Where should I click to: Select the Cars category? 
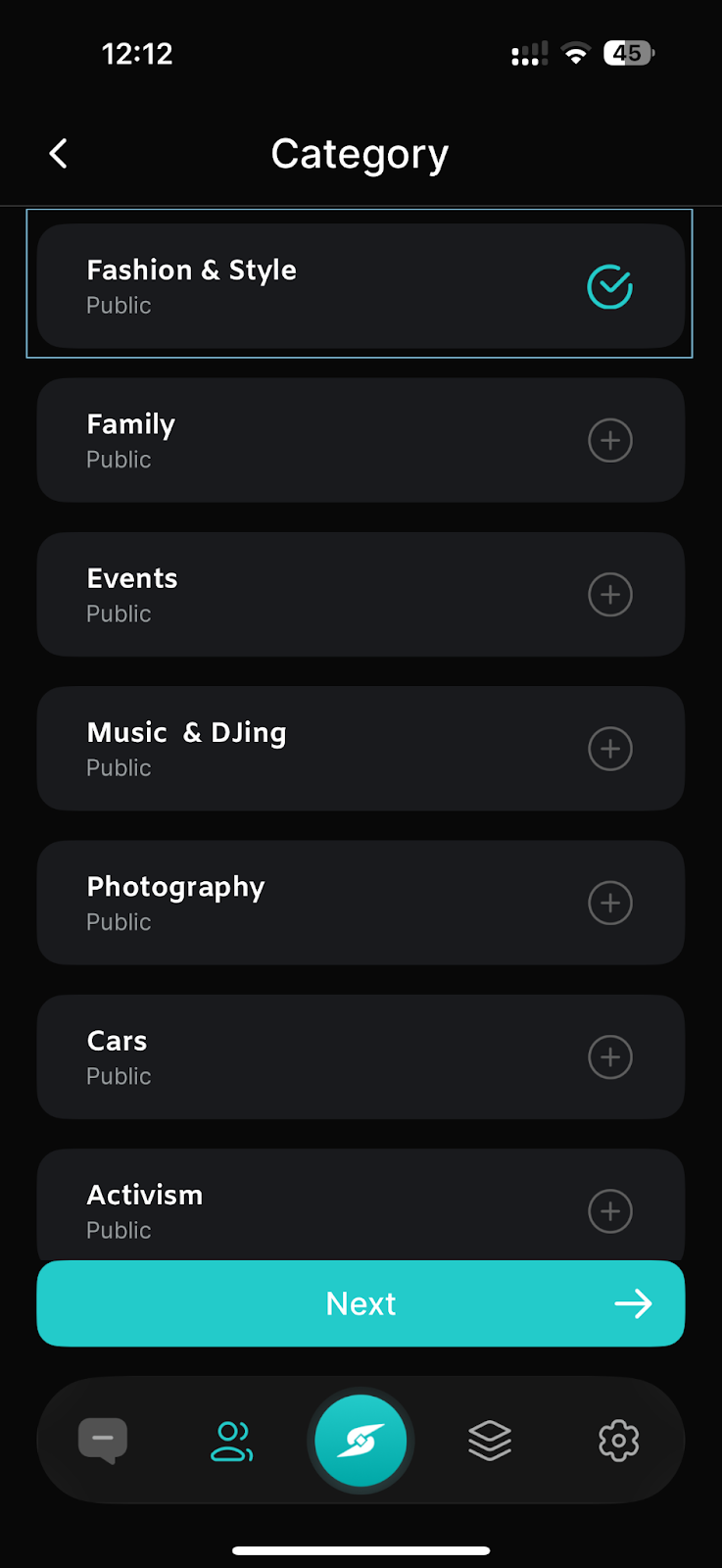[609, 1056]
